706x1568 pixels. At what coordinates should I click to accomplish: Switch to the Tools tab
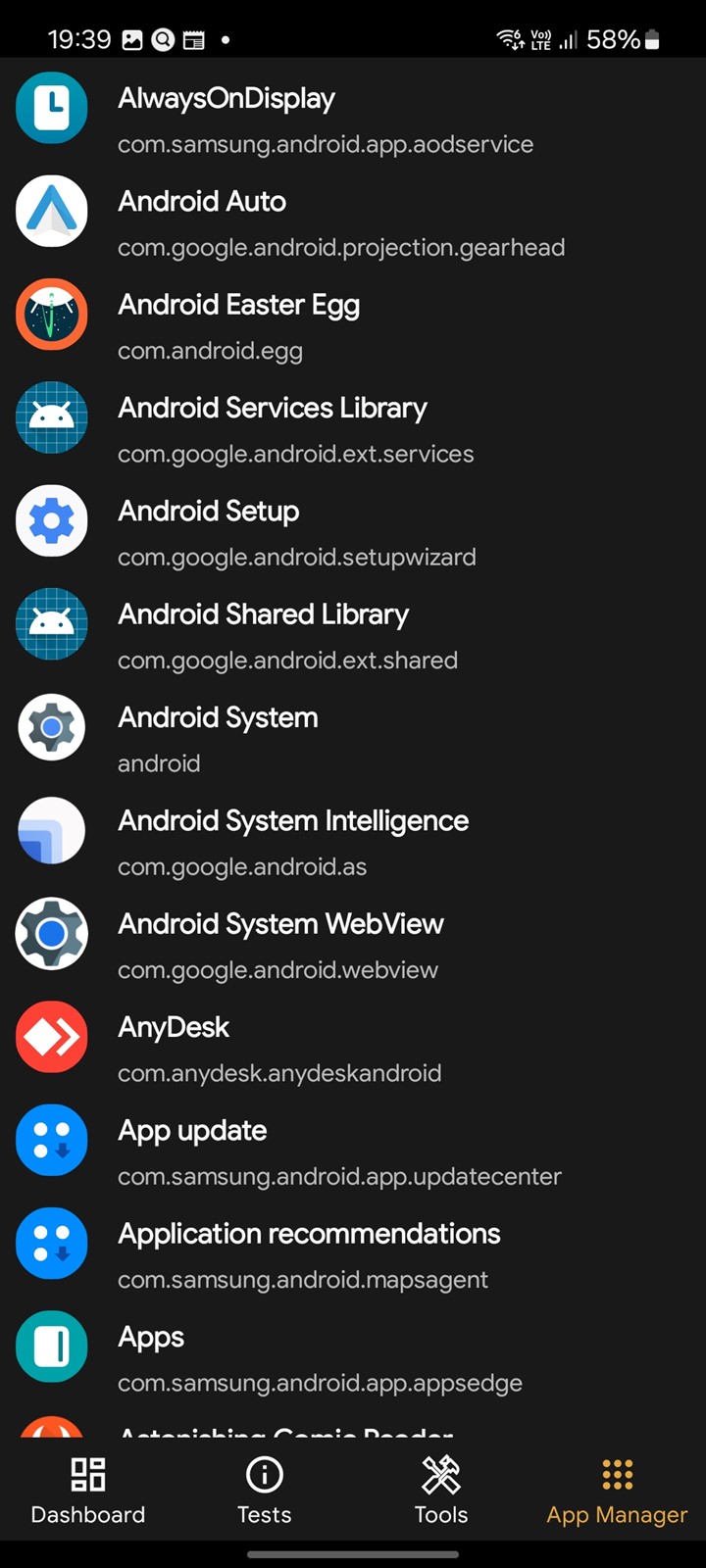point(441,1490)
